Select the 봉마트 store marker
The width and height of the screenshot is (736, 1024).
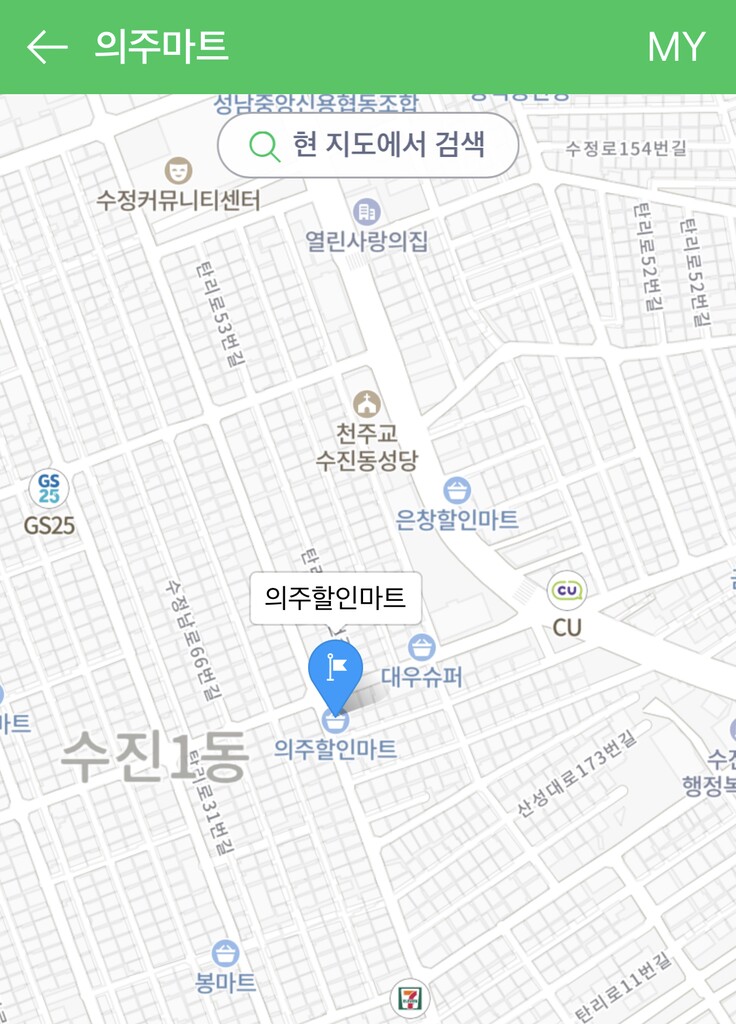coord(225,953)
